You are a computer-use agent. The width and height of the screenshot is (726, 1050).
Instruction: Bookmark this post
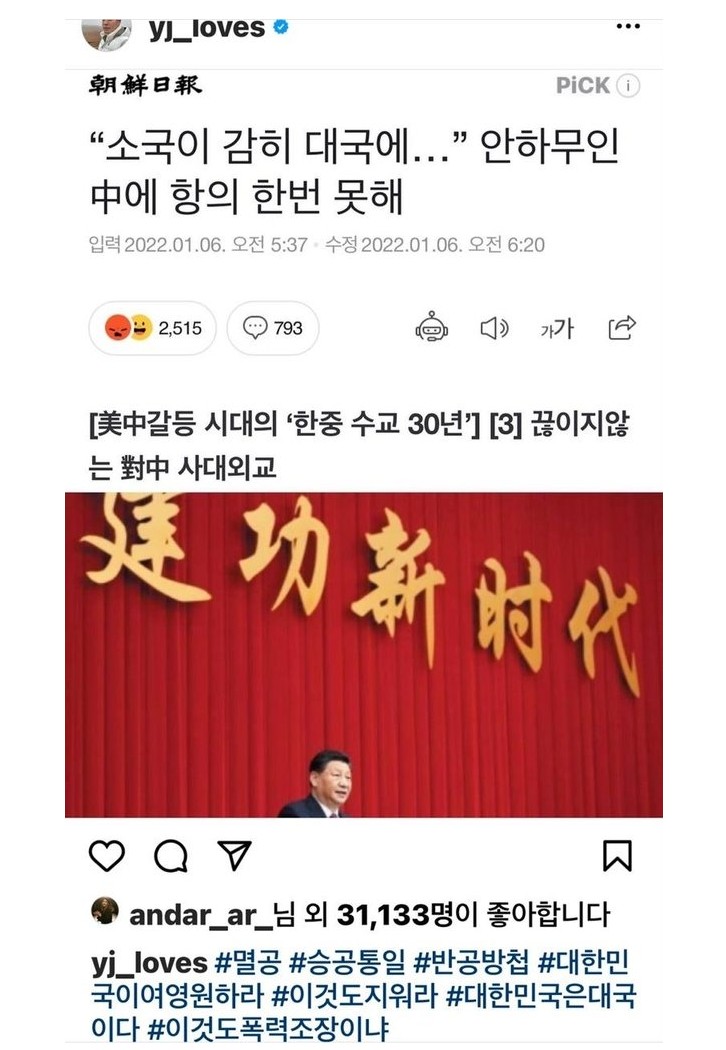coord(618,856)
